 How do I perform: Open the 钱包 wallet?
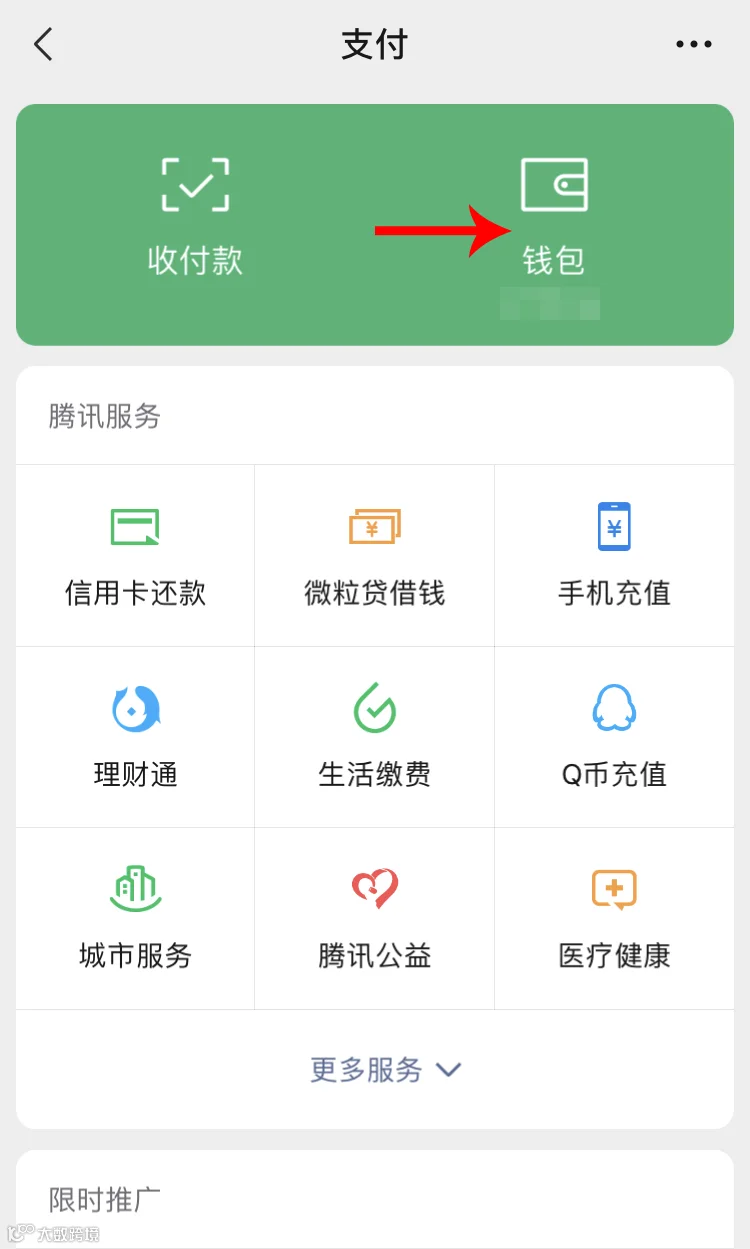coord(554,216)
